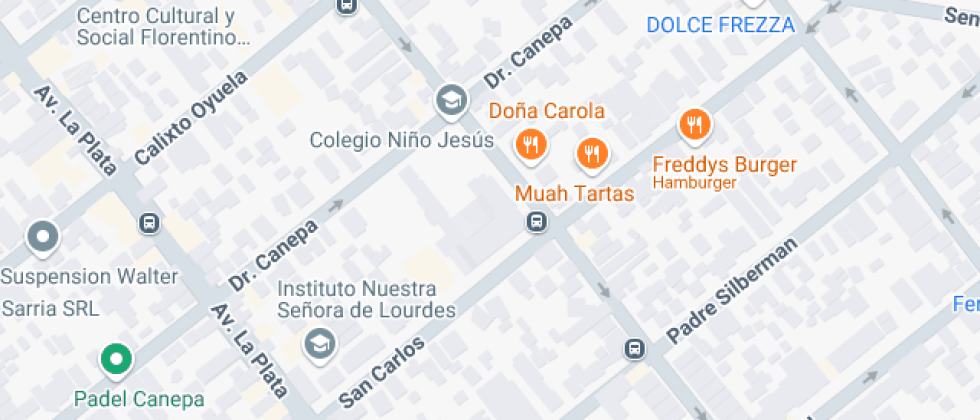Select the bus stop on Av. La Plata
980x420 pixels.
tap(150, 222)
